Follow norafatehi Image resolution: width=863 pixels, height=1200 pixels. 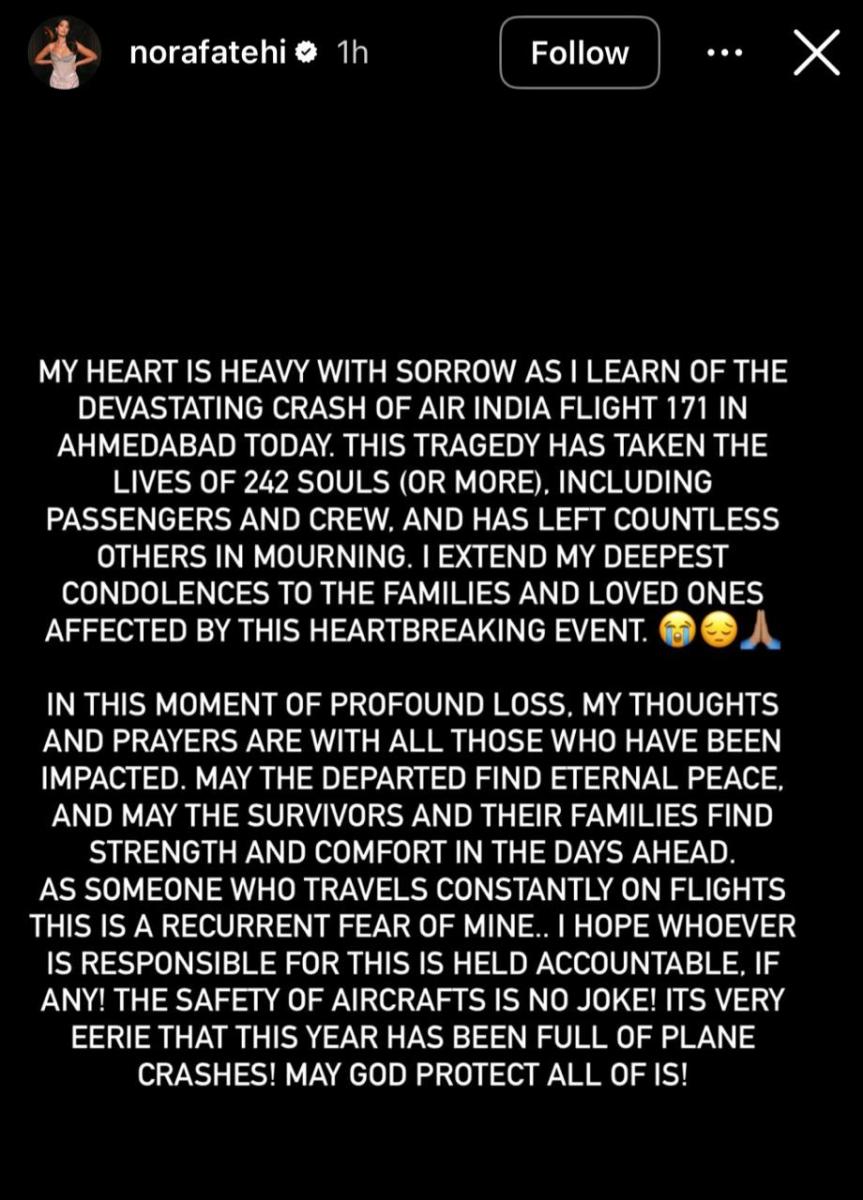pos(579,53)
